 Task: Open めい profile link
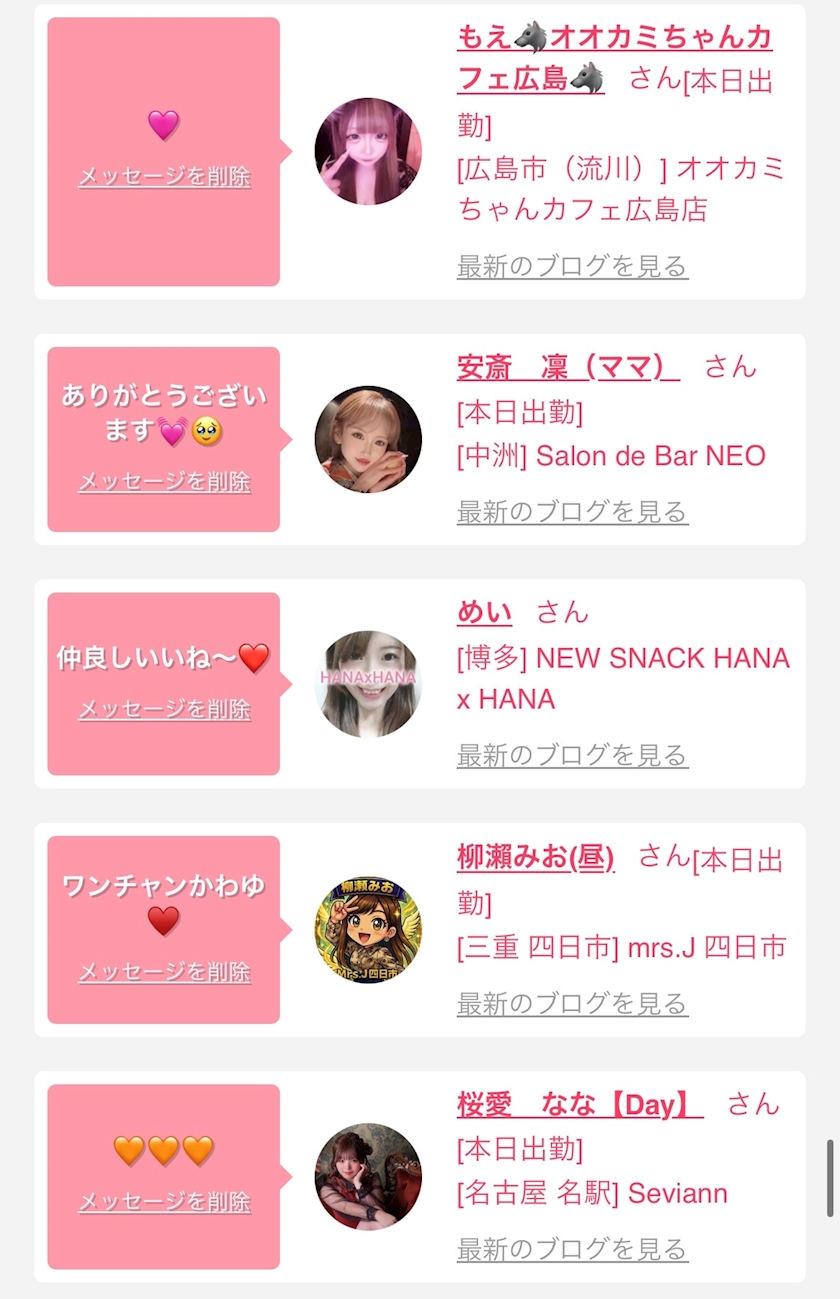pos(484,612)
